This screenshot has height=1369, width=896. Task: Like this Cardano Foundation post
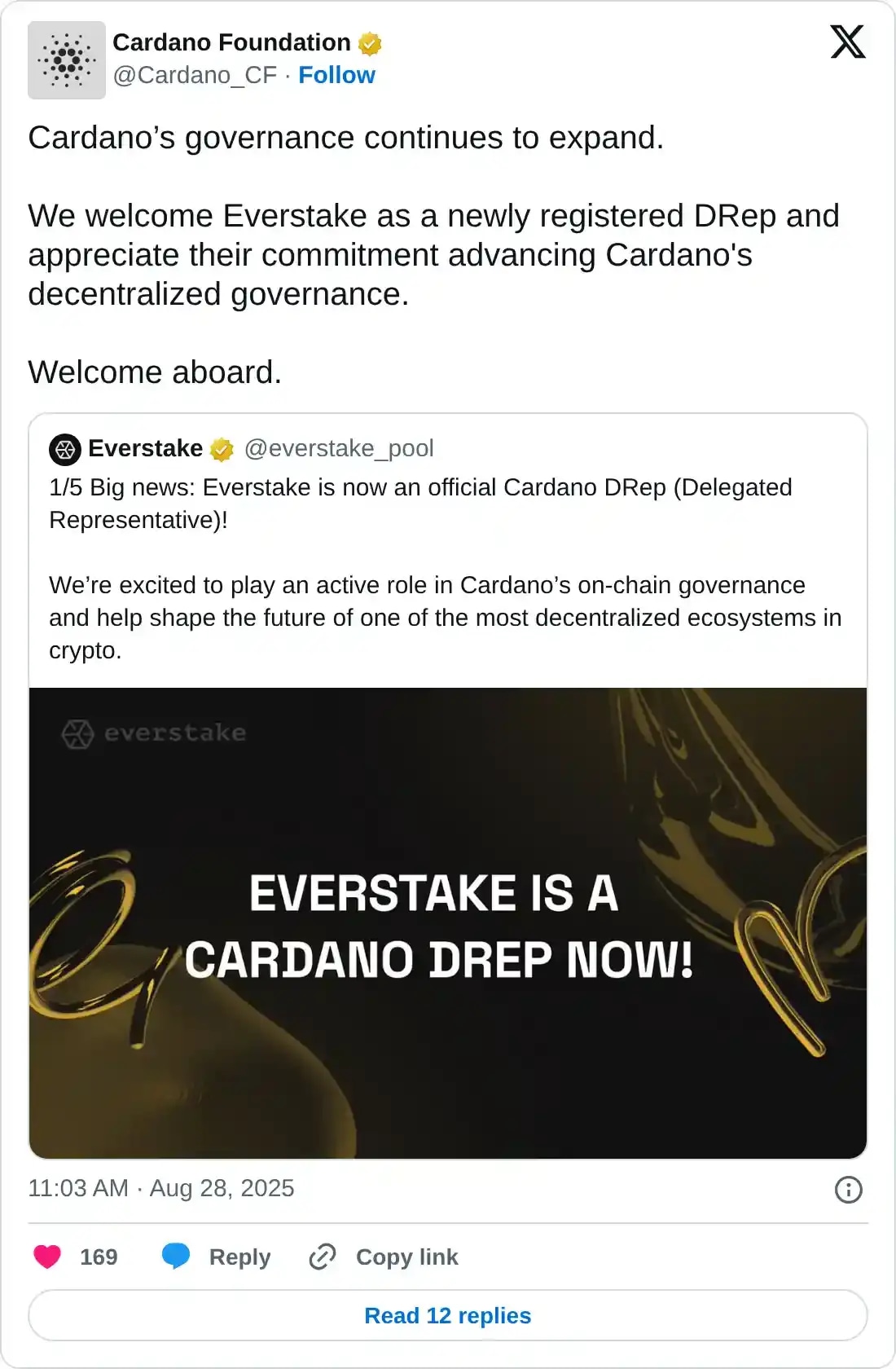[x=47, y=1257]
